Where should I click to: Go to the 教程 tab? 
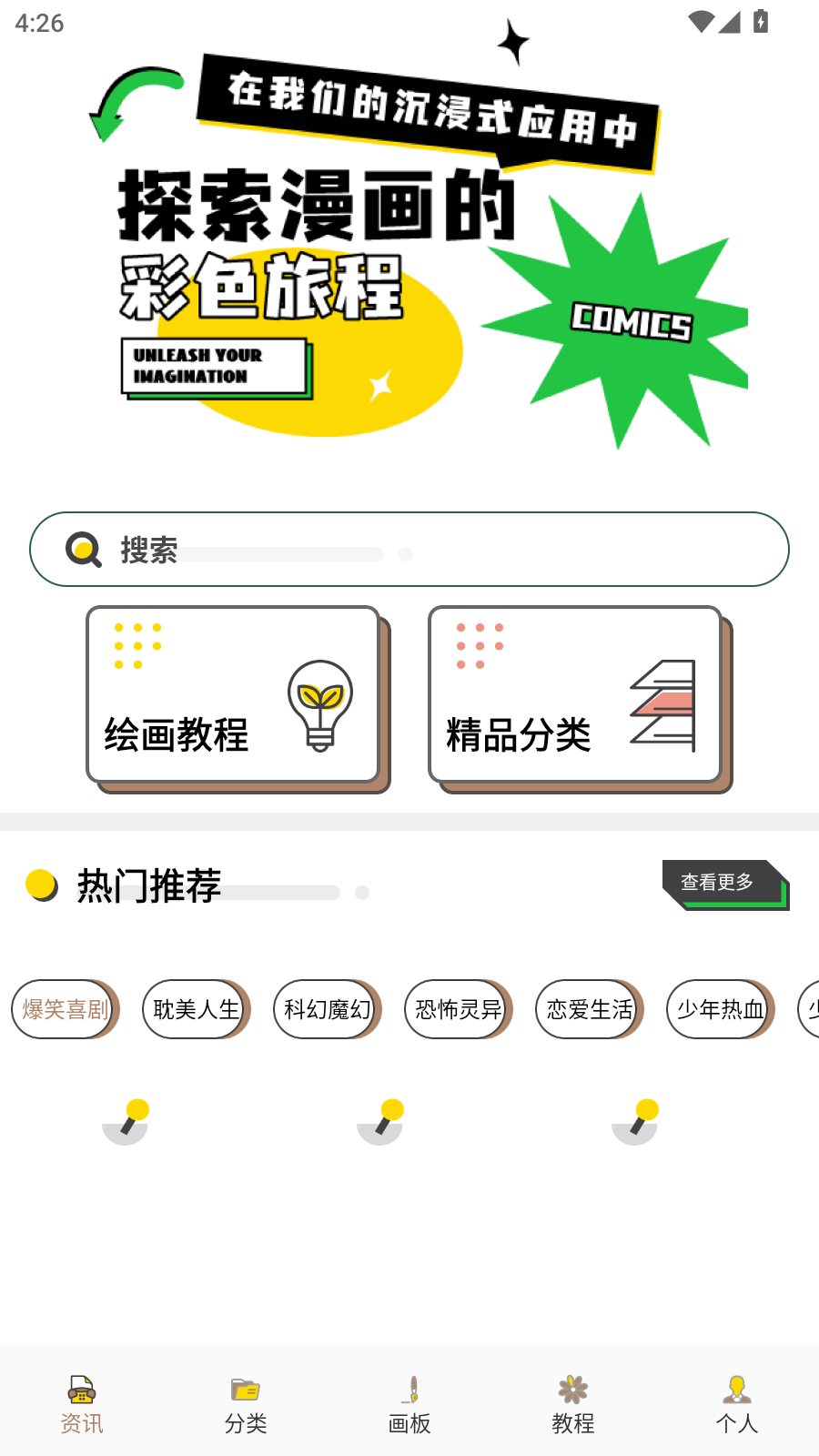(573, 1404)
